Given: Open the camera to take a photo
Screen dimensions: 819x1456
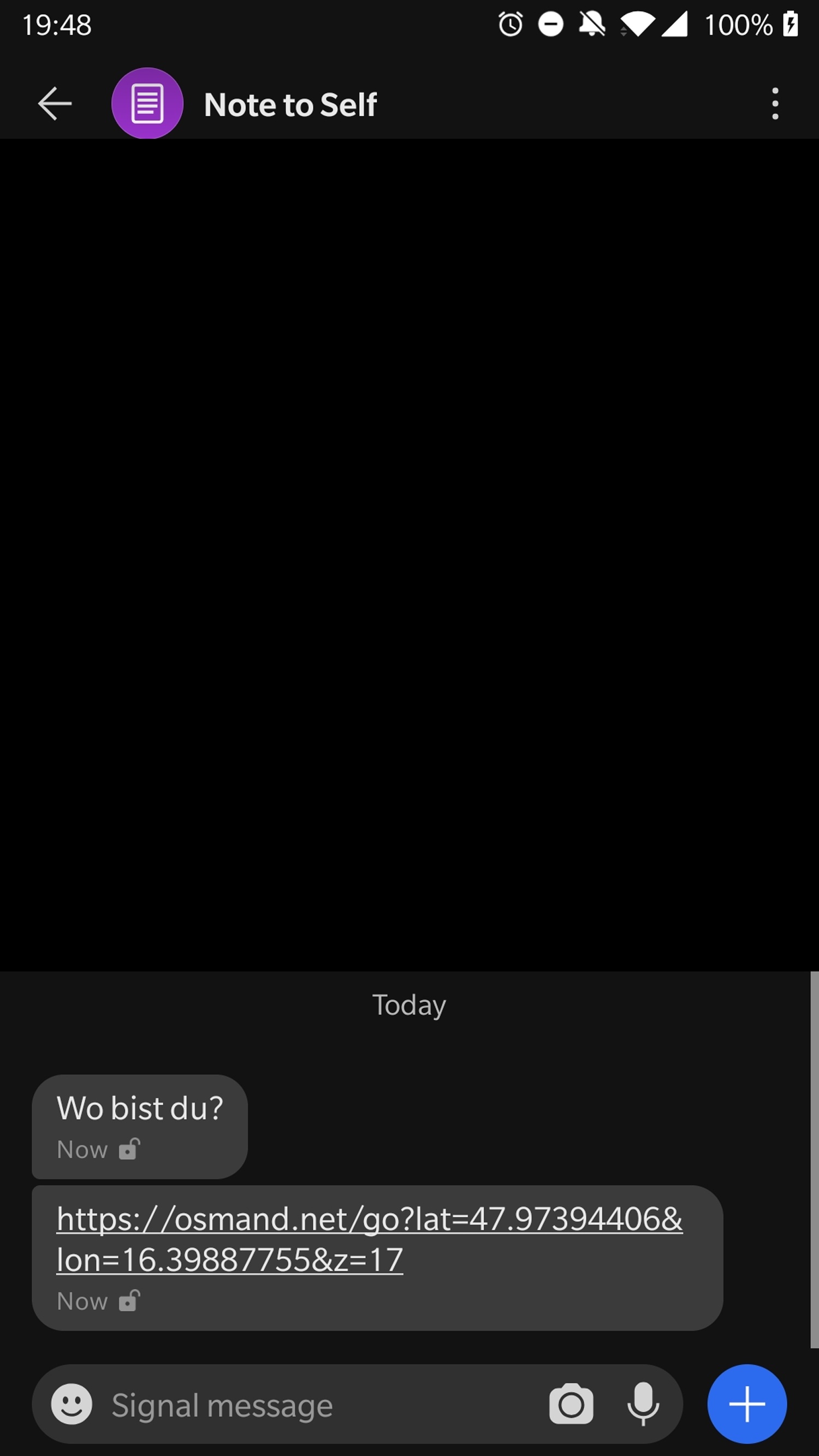Looking at the screenshot, I should [571, 1404].
